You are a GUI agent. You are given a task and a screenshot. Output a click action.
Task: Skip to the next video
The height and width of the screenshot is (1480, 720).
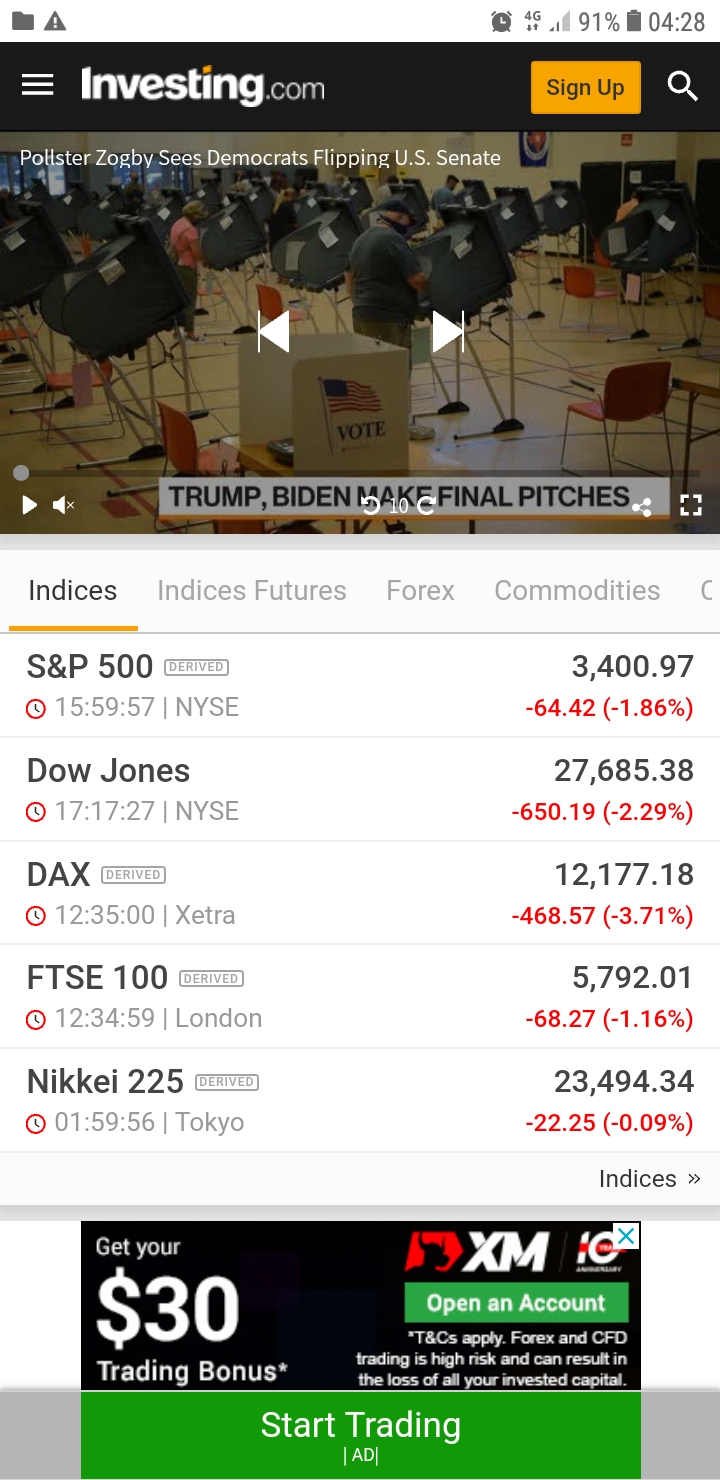pos(447,332)
